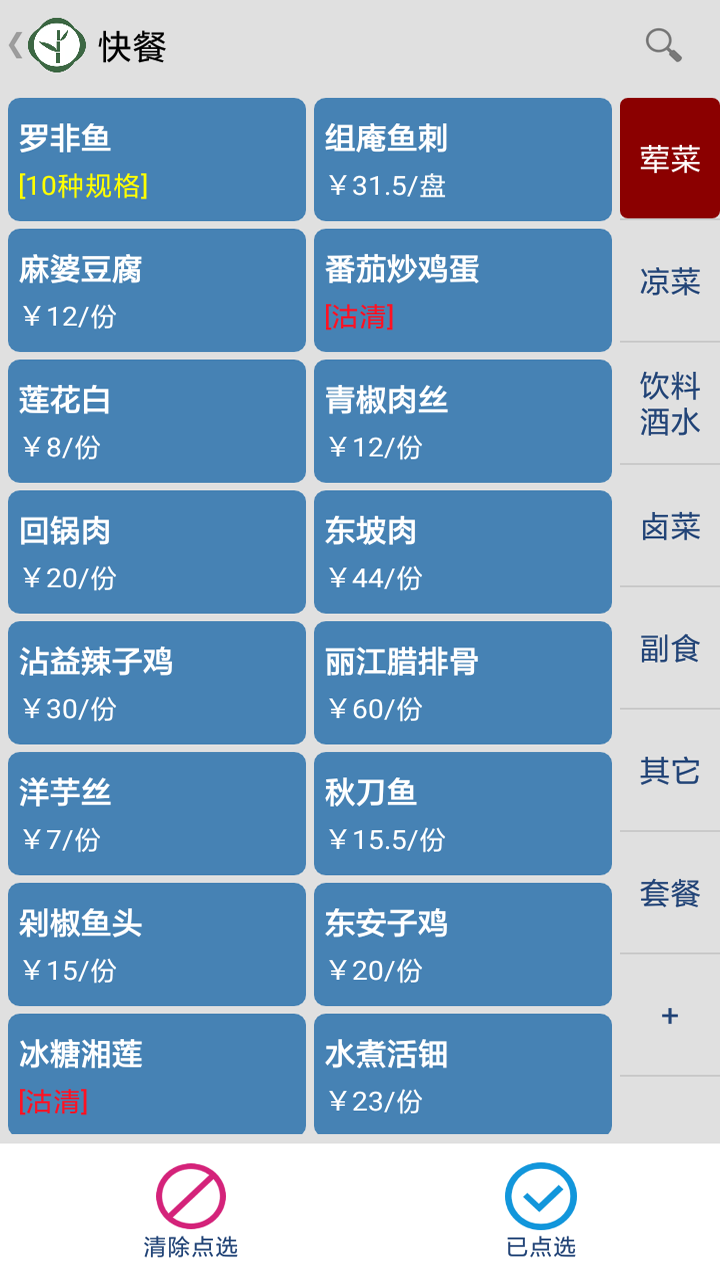The width and height of the screenshot is (720, 1280).
Task: Choose the sold-out 番茄炒鸡蛋 item
Action: point(462,290)
